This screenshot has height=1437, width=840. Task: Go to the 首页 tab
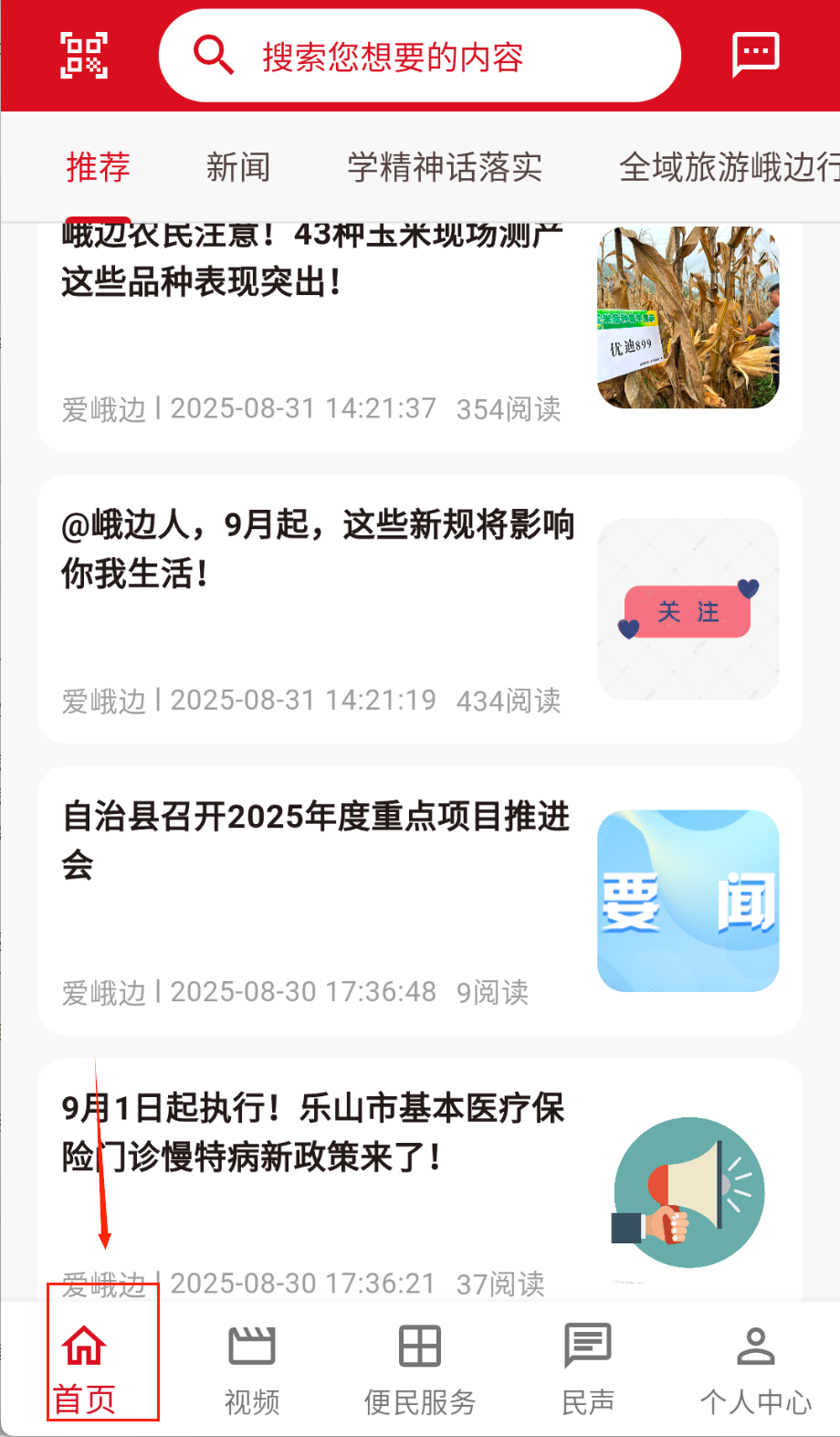pyautogui.click(x=85, y=1365)
